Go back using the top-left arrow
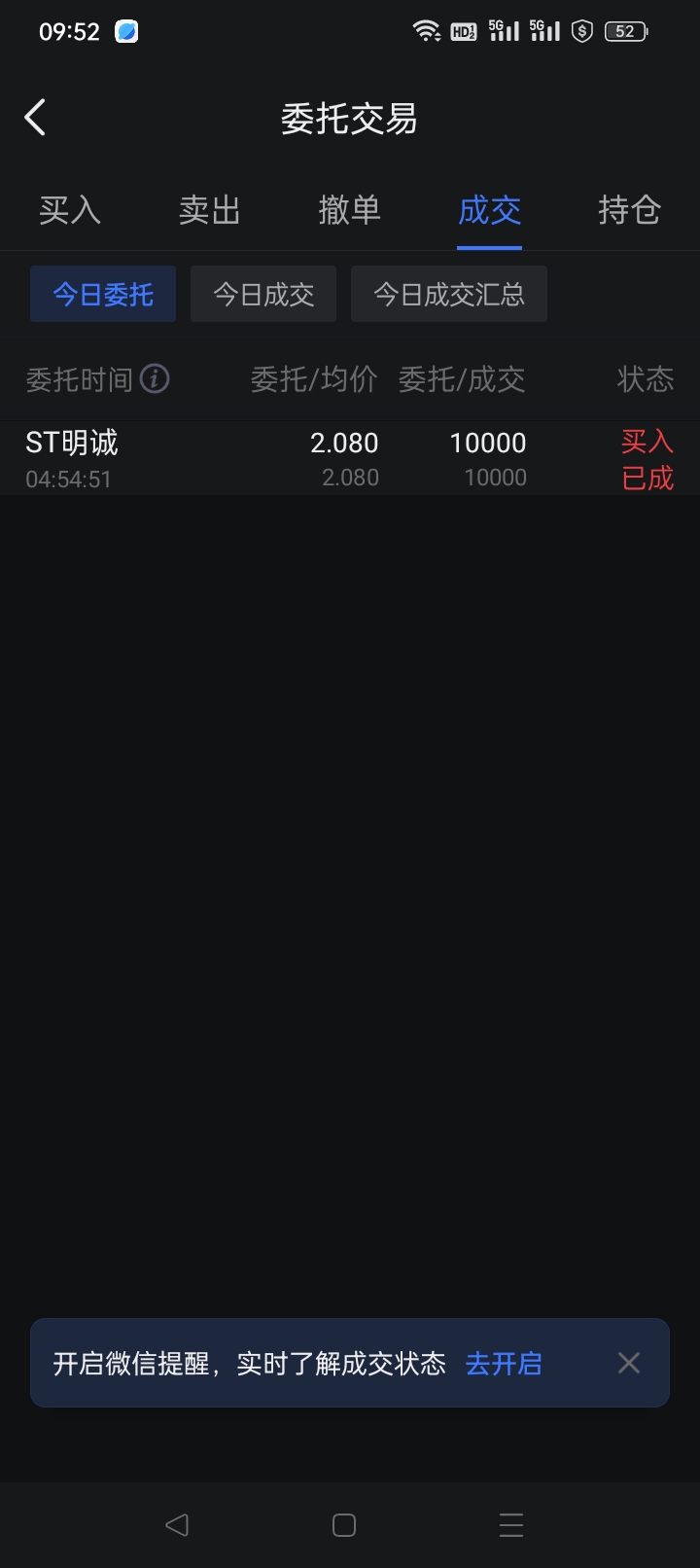 click(x=35, y=118)
